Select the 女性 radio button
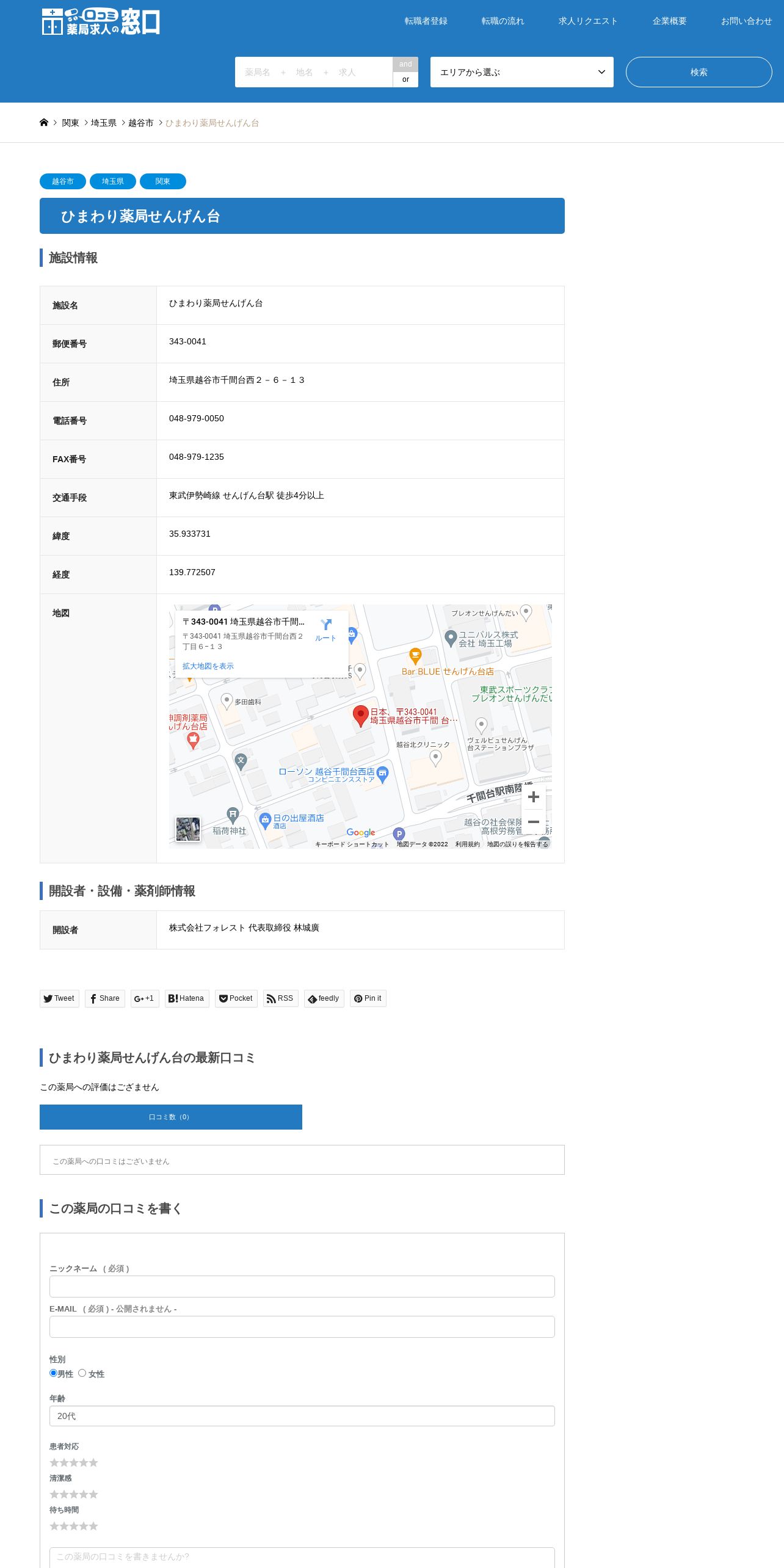This screenshot has width=784, height=1568. coord(82,1373)
